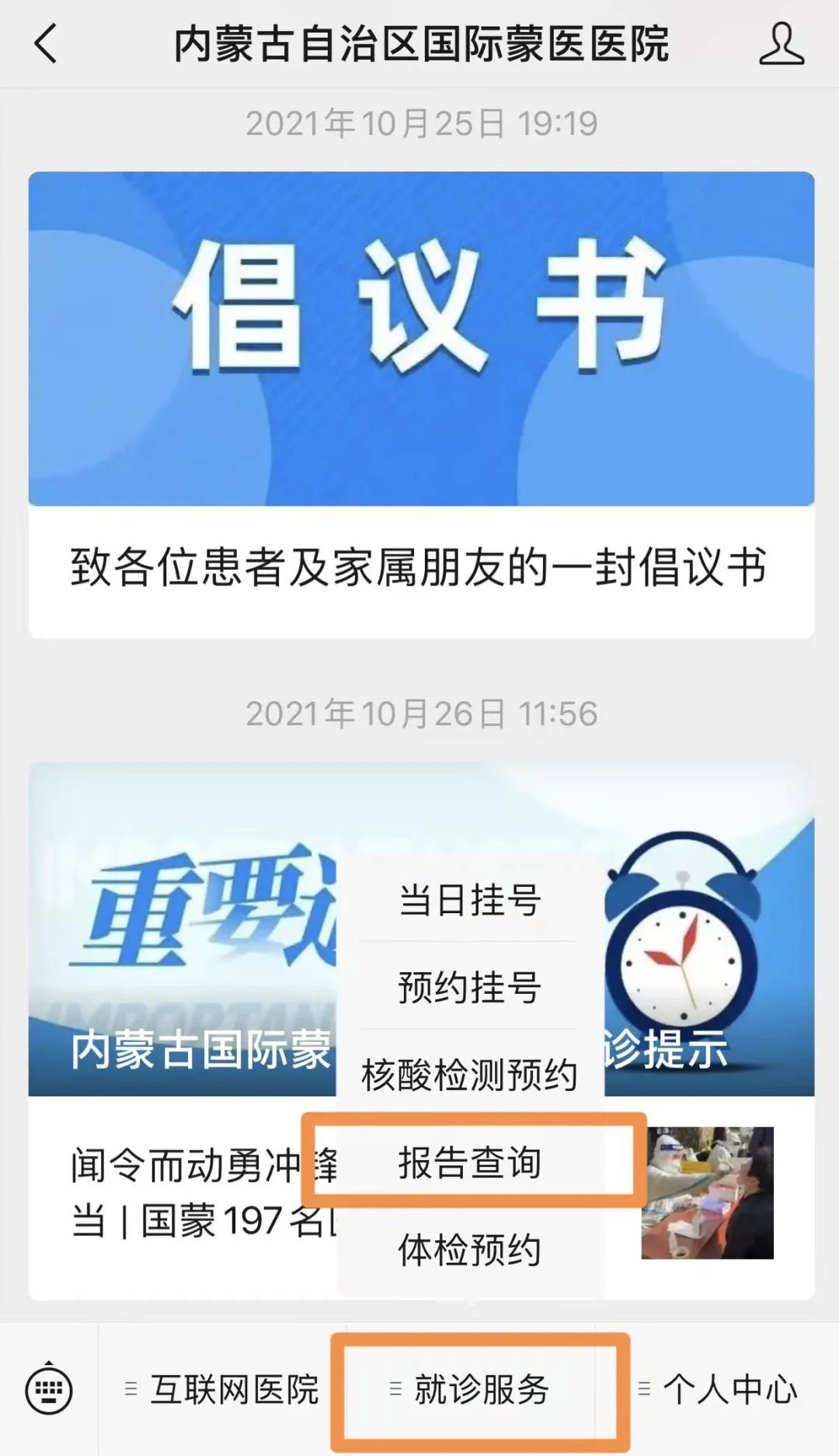Switch to keyboard input mode
The width and height of the screenshot is (839, 1456).
[x=49, y=1390]
